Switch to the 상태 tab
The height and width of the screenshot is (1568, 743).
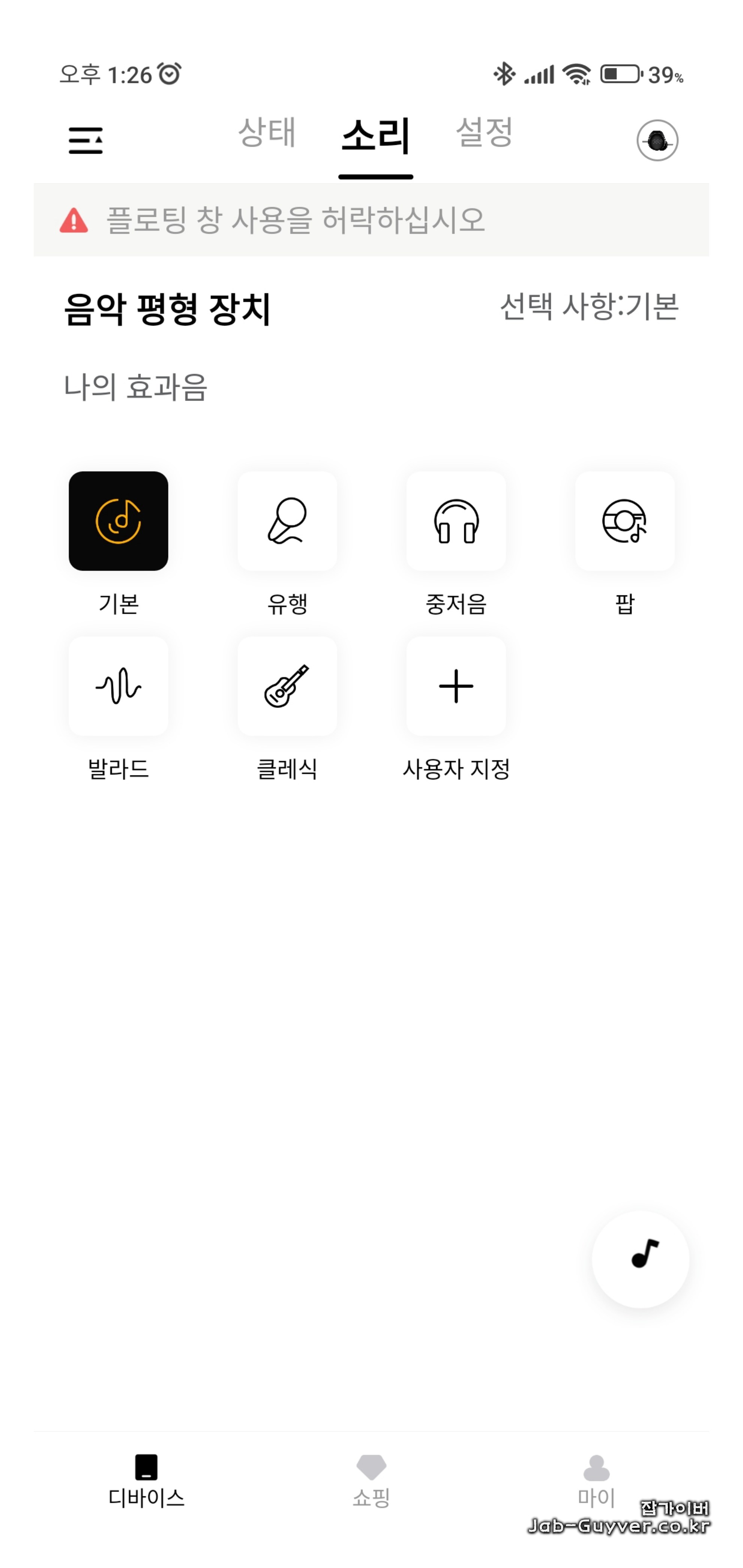point(267,132)
